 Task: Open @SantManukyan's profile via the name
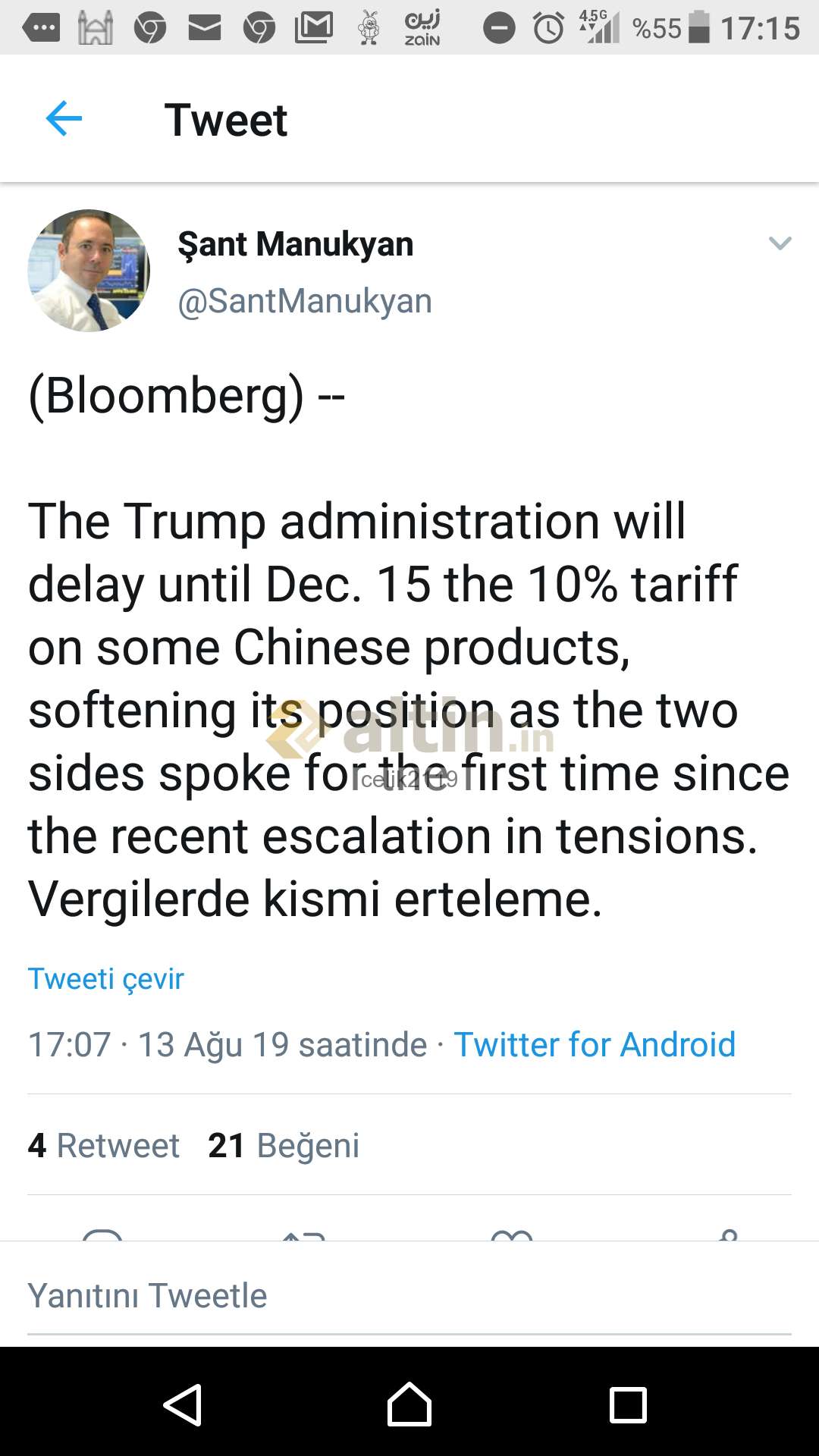pos(296,244)
